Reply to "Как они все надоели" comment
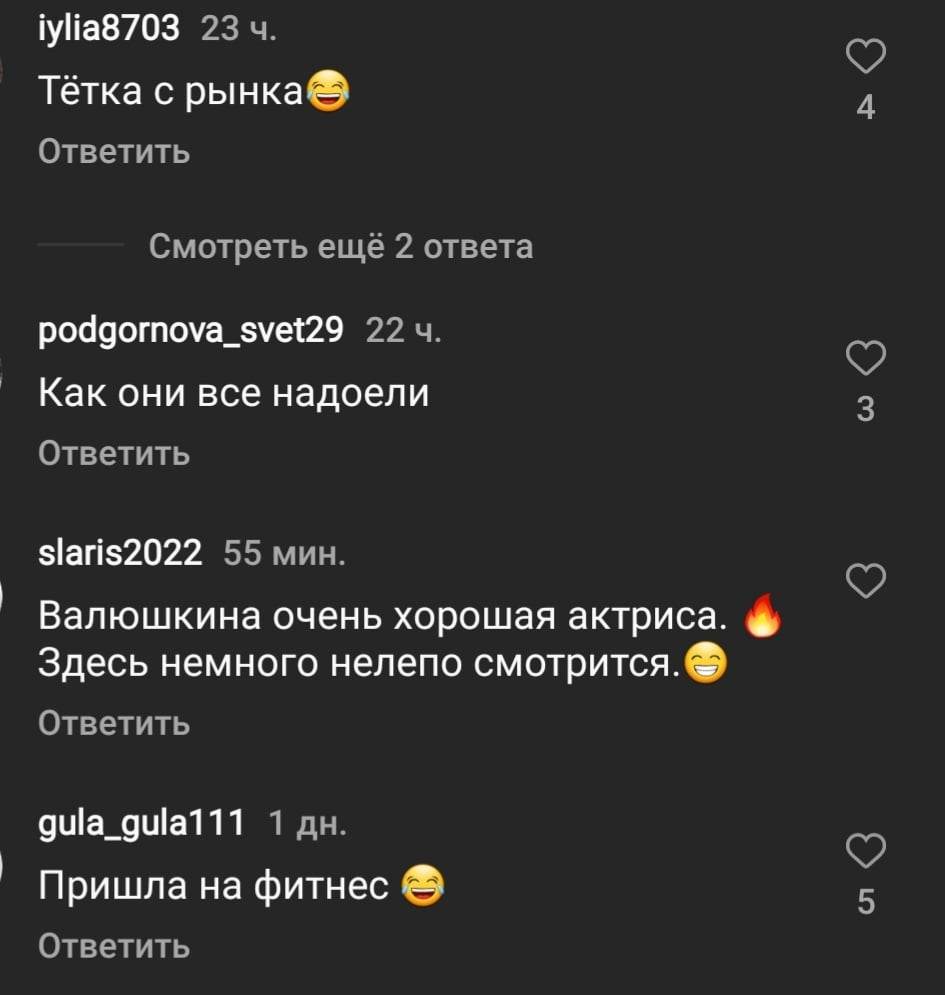 click(113, 454)
